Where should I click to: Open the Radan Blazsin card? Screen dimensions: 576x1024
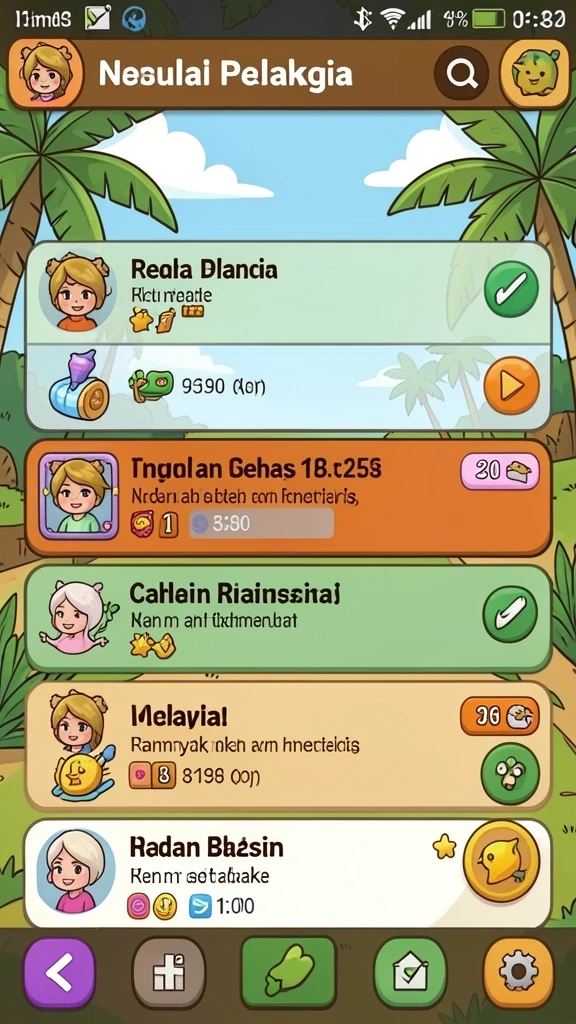[288, 873]
